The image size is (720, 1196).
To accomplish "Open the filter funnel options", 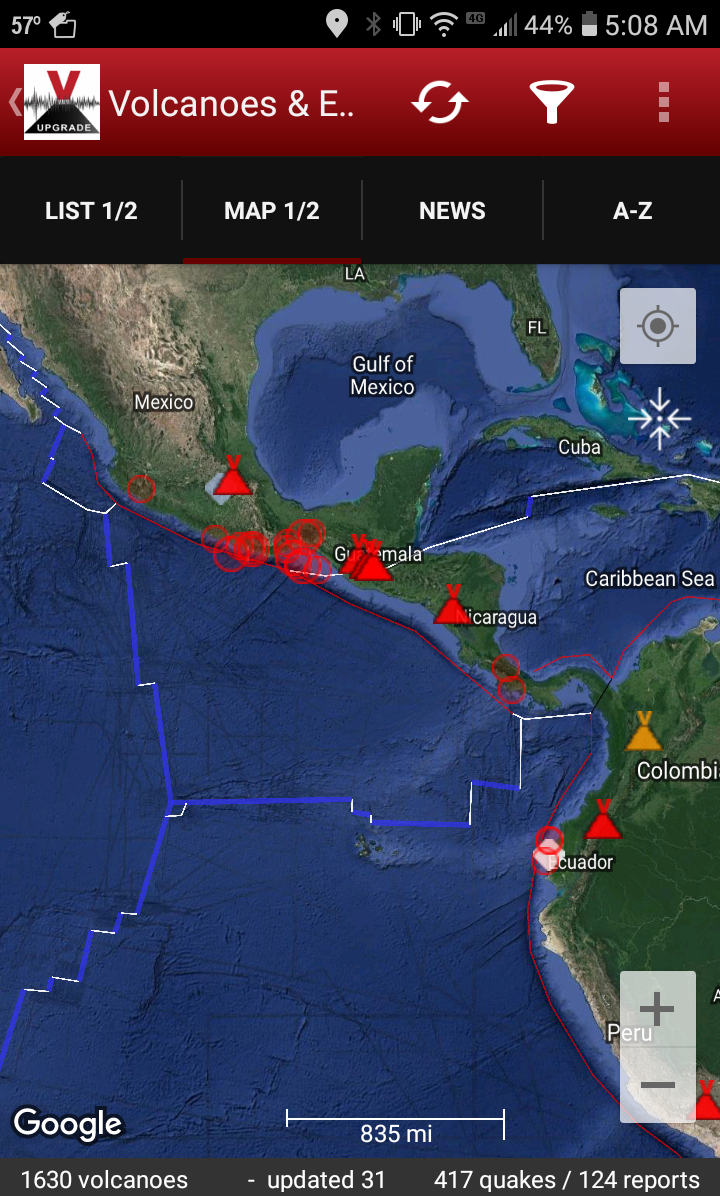I will (551, 102).
